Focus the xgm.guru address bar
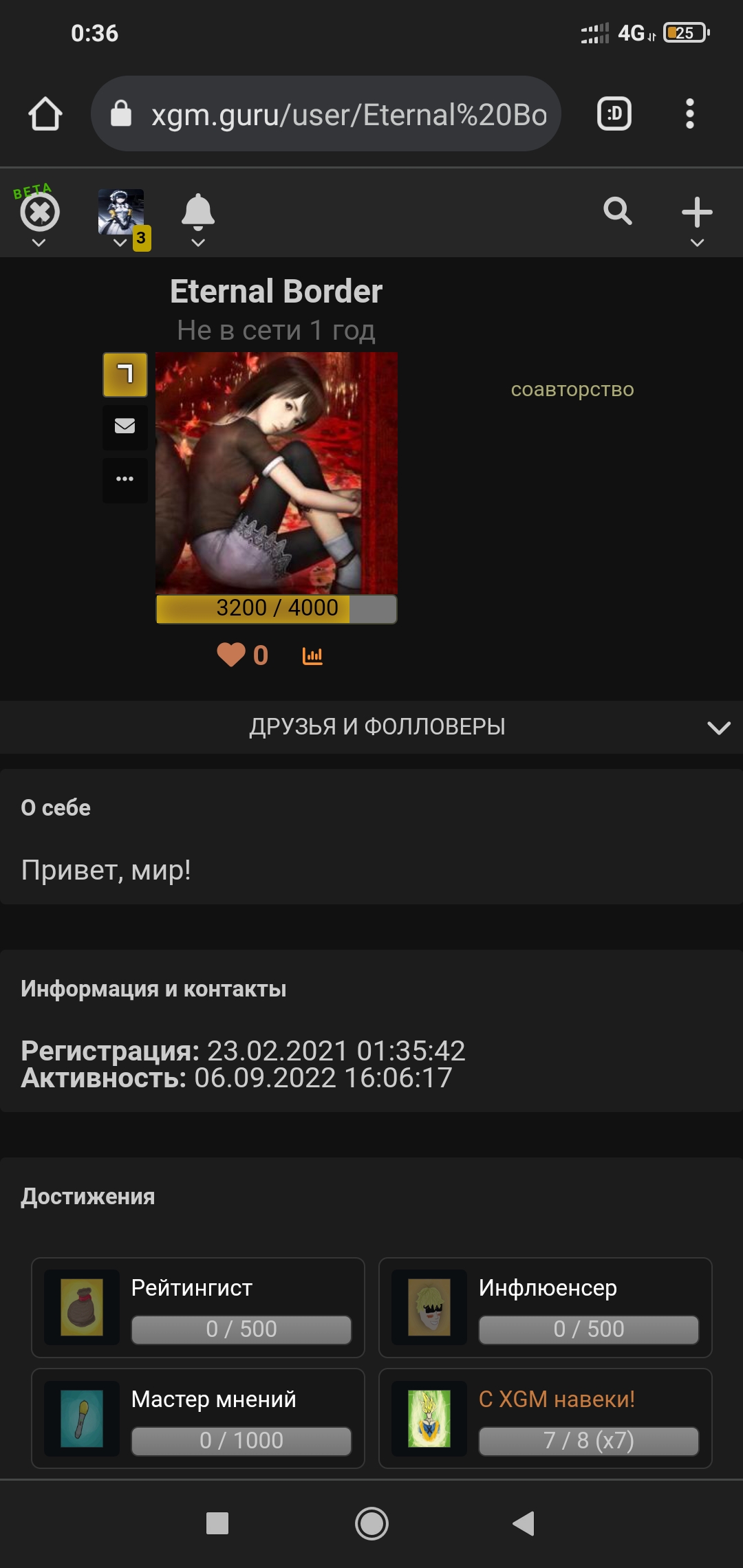The height and width of the screenshot is (1568, 743). pos(326,113)
